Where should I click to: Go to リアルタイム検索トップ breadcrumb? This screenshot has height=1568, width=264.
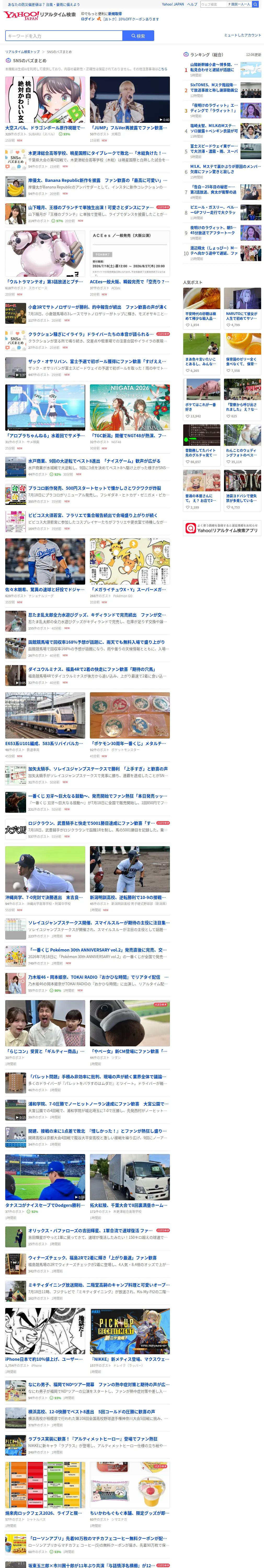22,52
